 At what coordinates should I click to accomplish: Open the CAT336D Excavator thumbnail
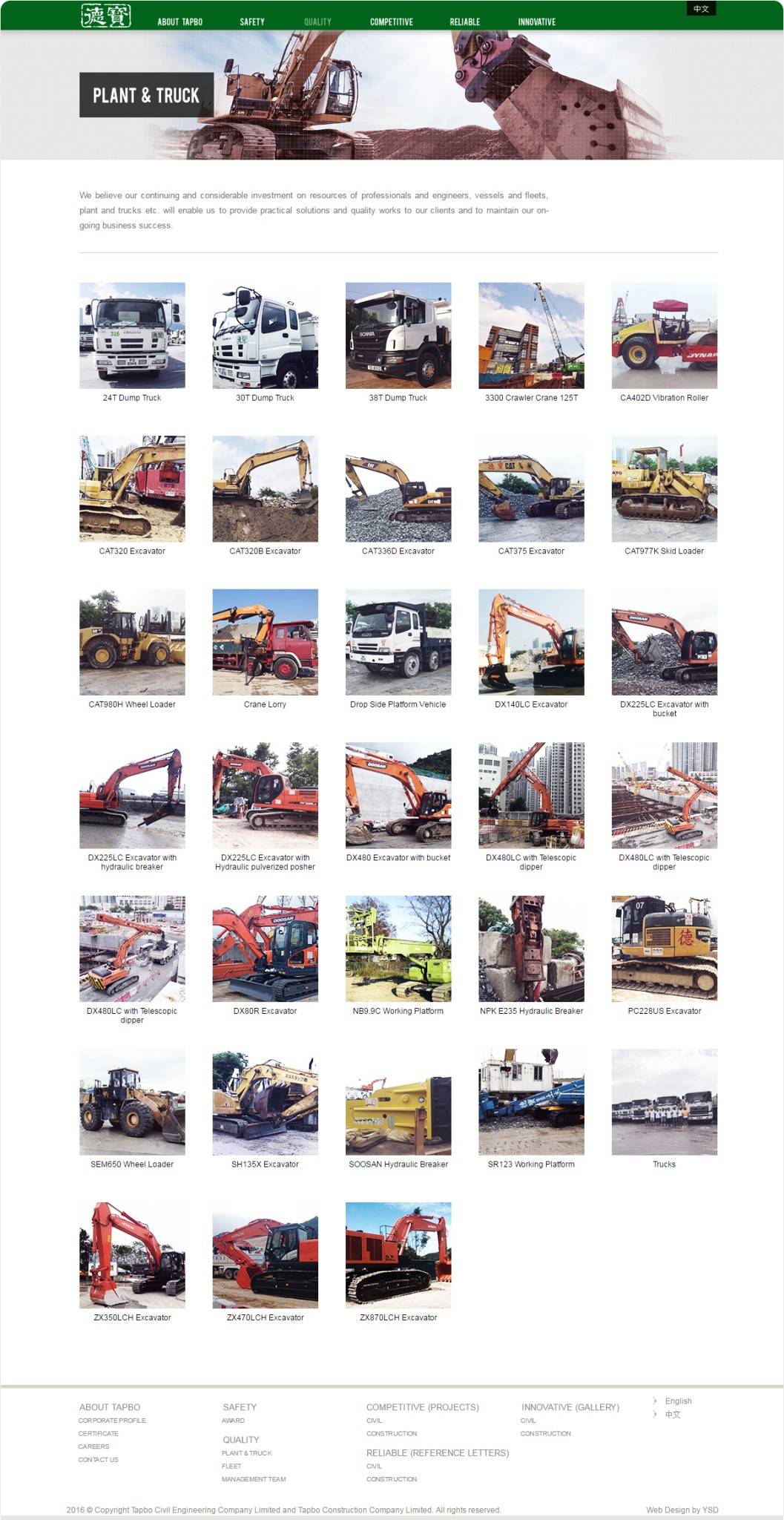[x=398, y=488]
